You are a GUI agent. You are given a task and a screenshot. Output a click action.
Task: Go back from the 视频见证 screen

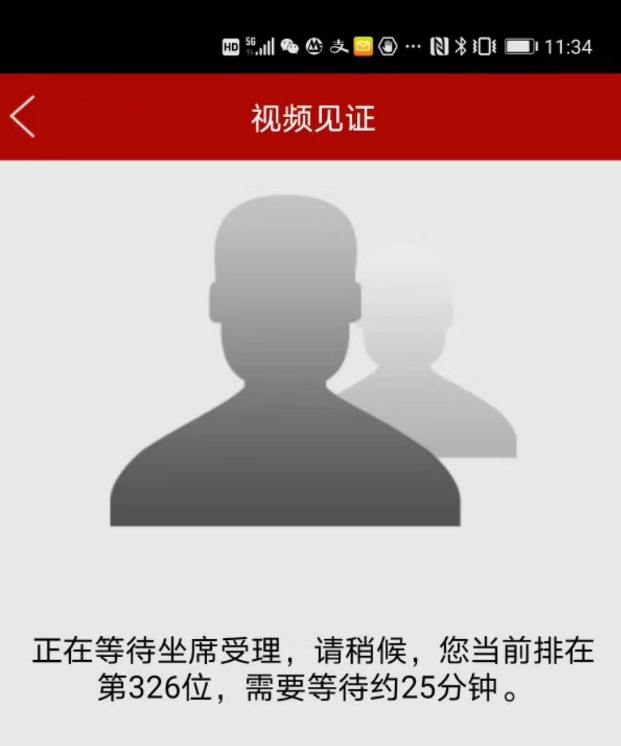point(23,117)
